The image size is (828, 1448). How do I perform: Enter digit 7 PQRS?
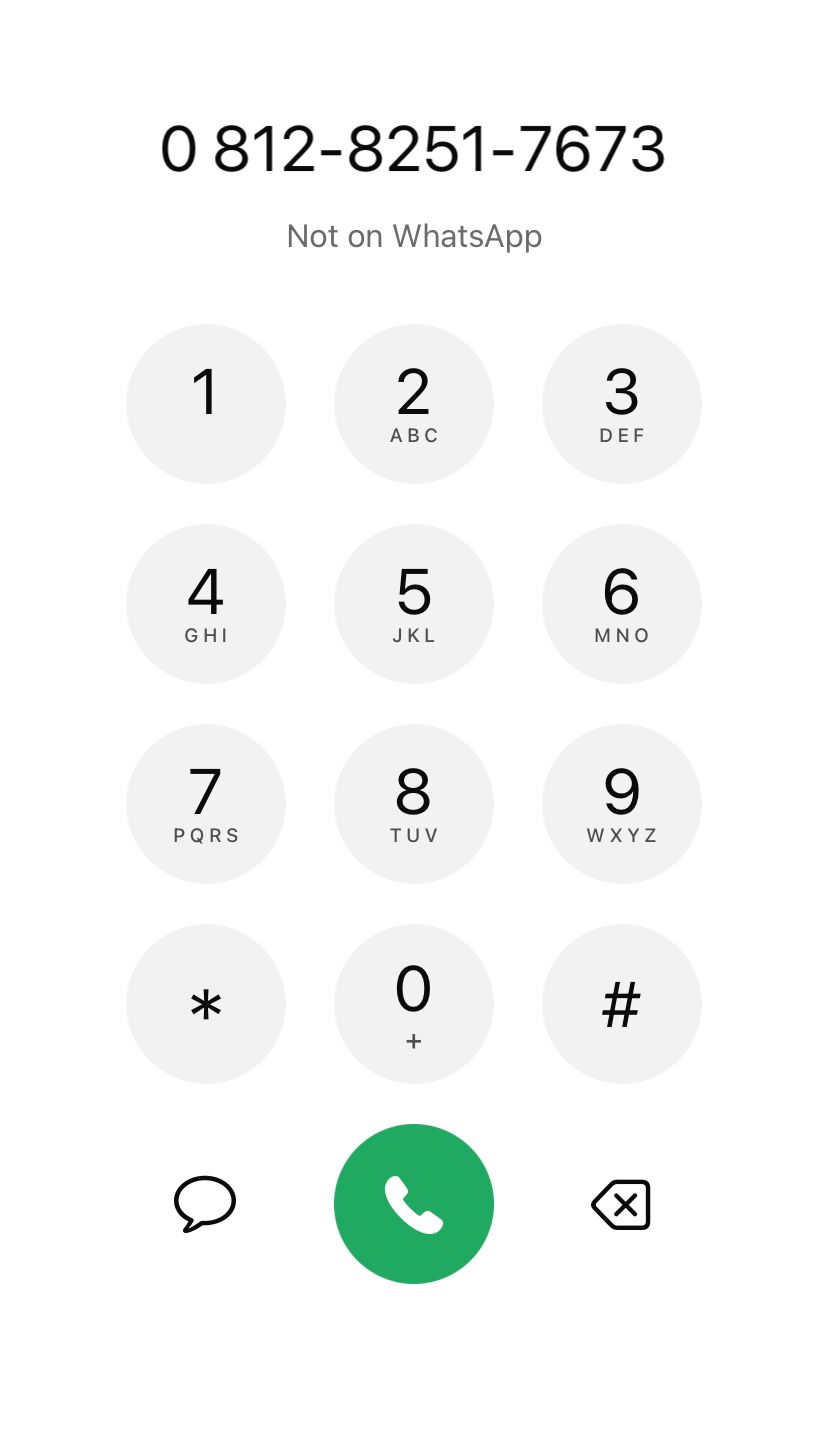206,803
